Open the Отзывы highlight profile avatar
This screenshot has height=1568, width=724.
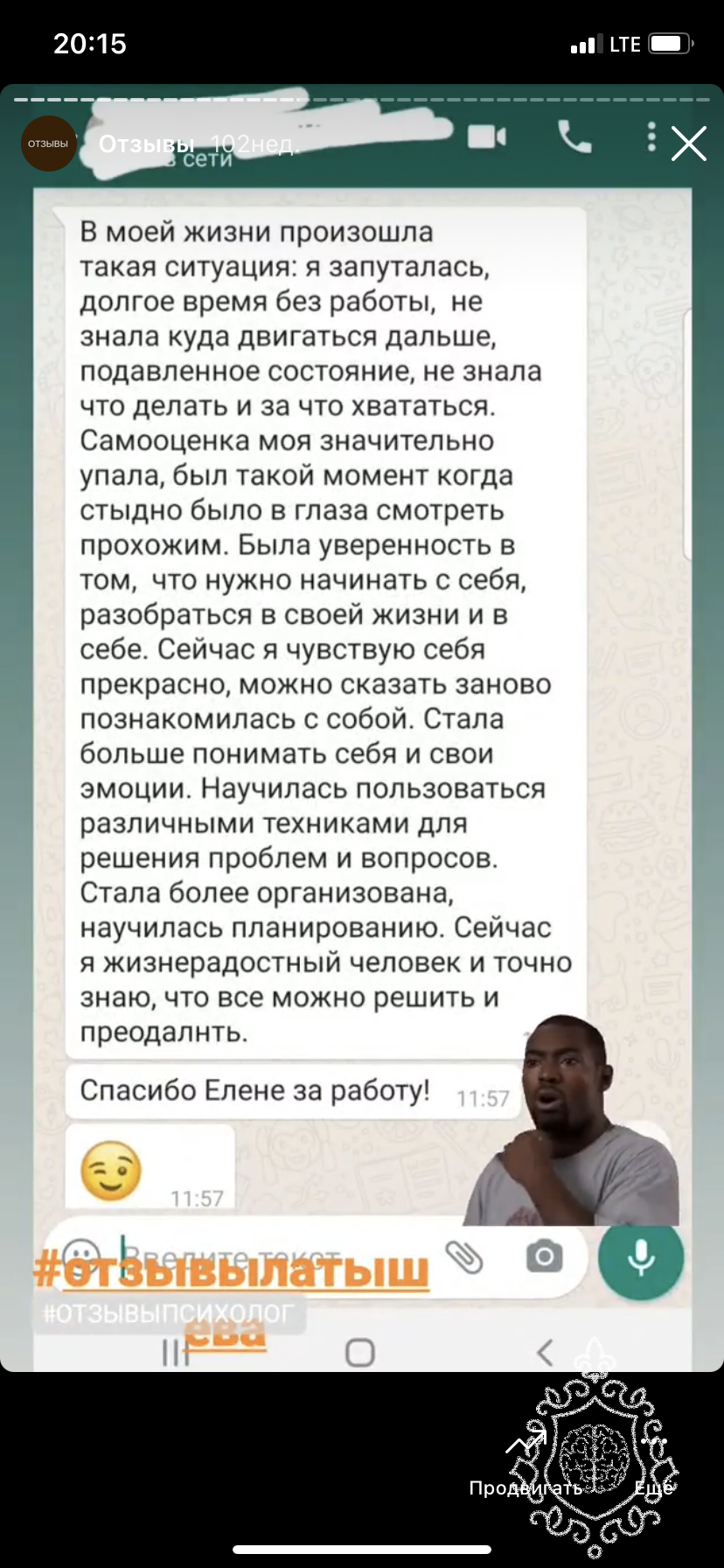click(49, 143)
